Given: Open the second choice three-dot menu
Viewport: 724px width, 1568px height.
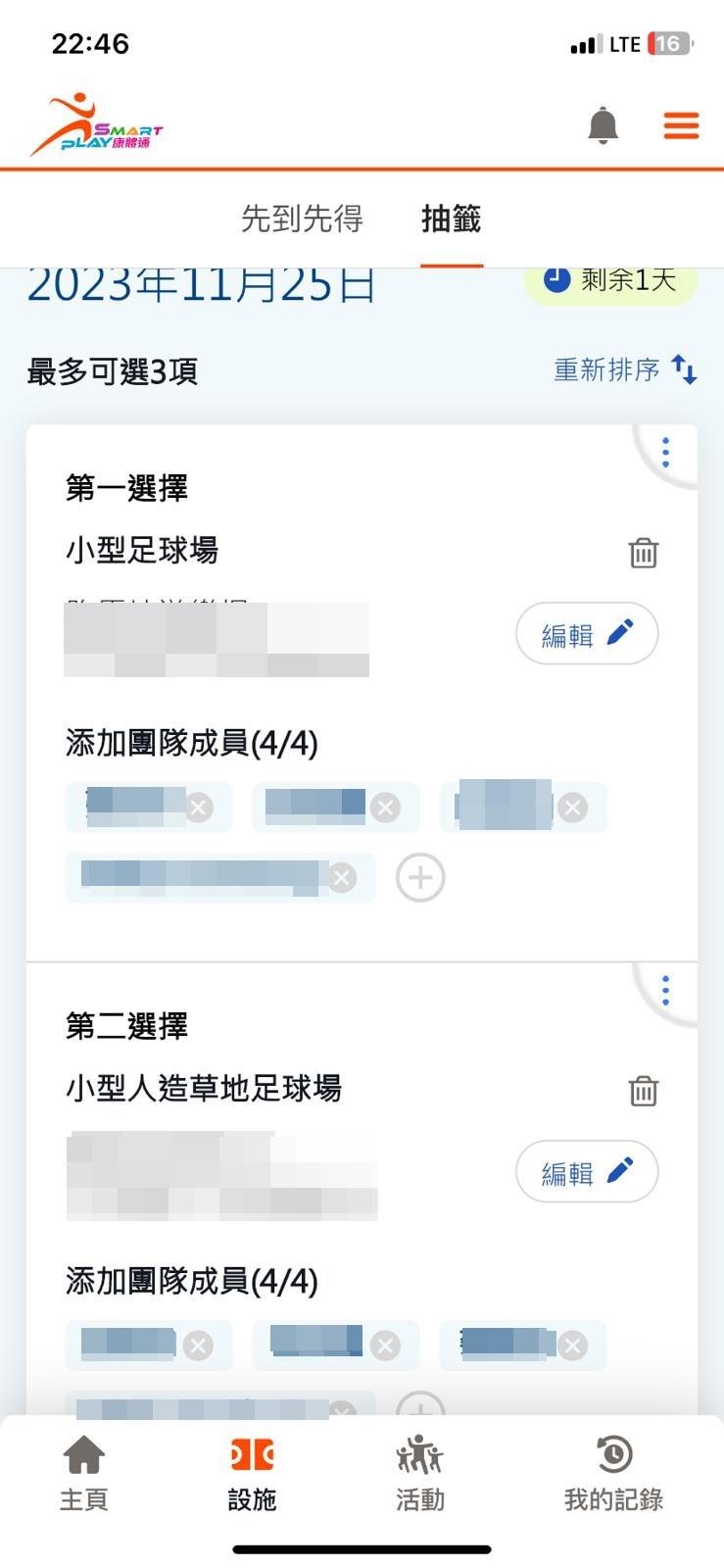Looking at the screenshot, I should 665,990.
